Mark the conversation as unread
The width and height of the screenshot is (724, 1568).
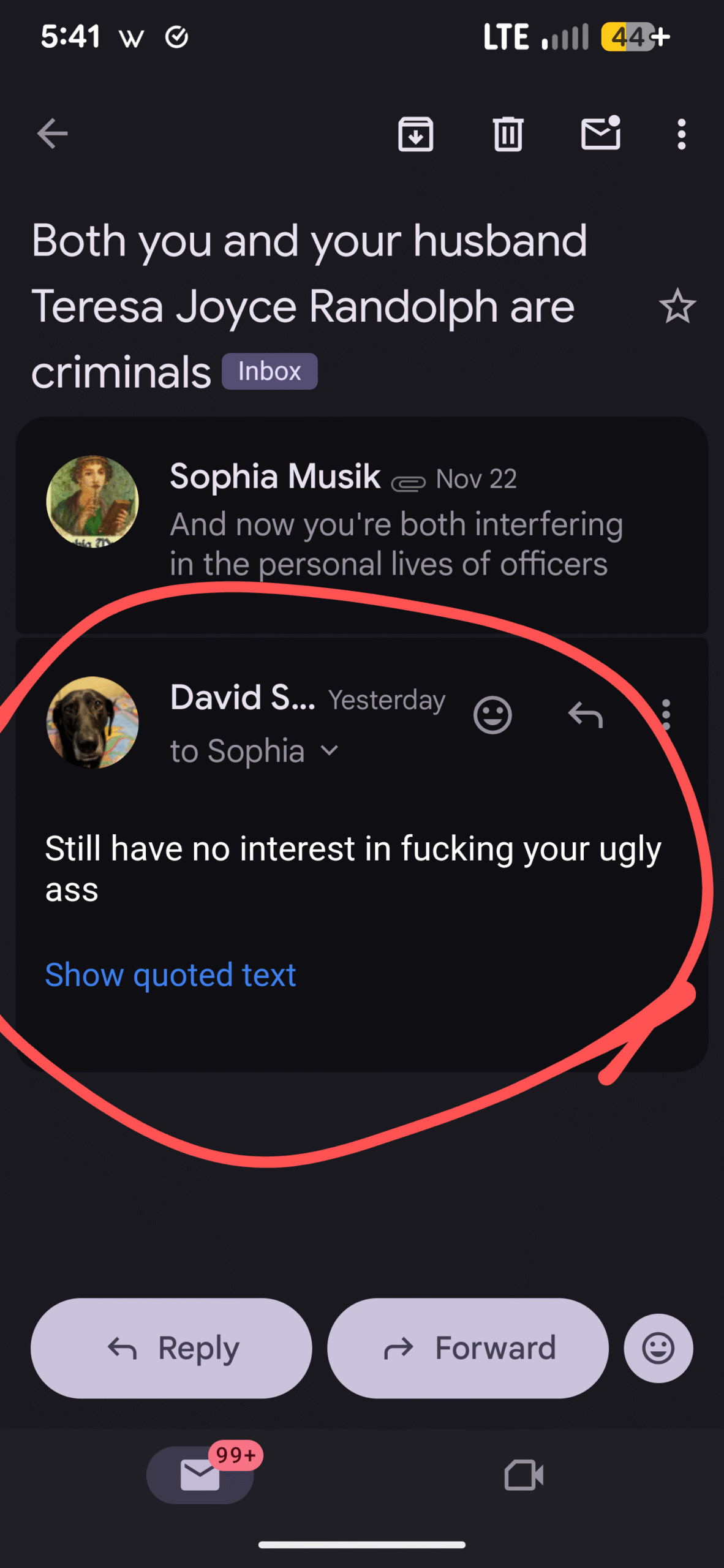(600, 134)
